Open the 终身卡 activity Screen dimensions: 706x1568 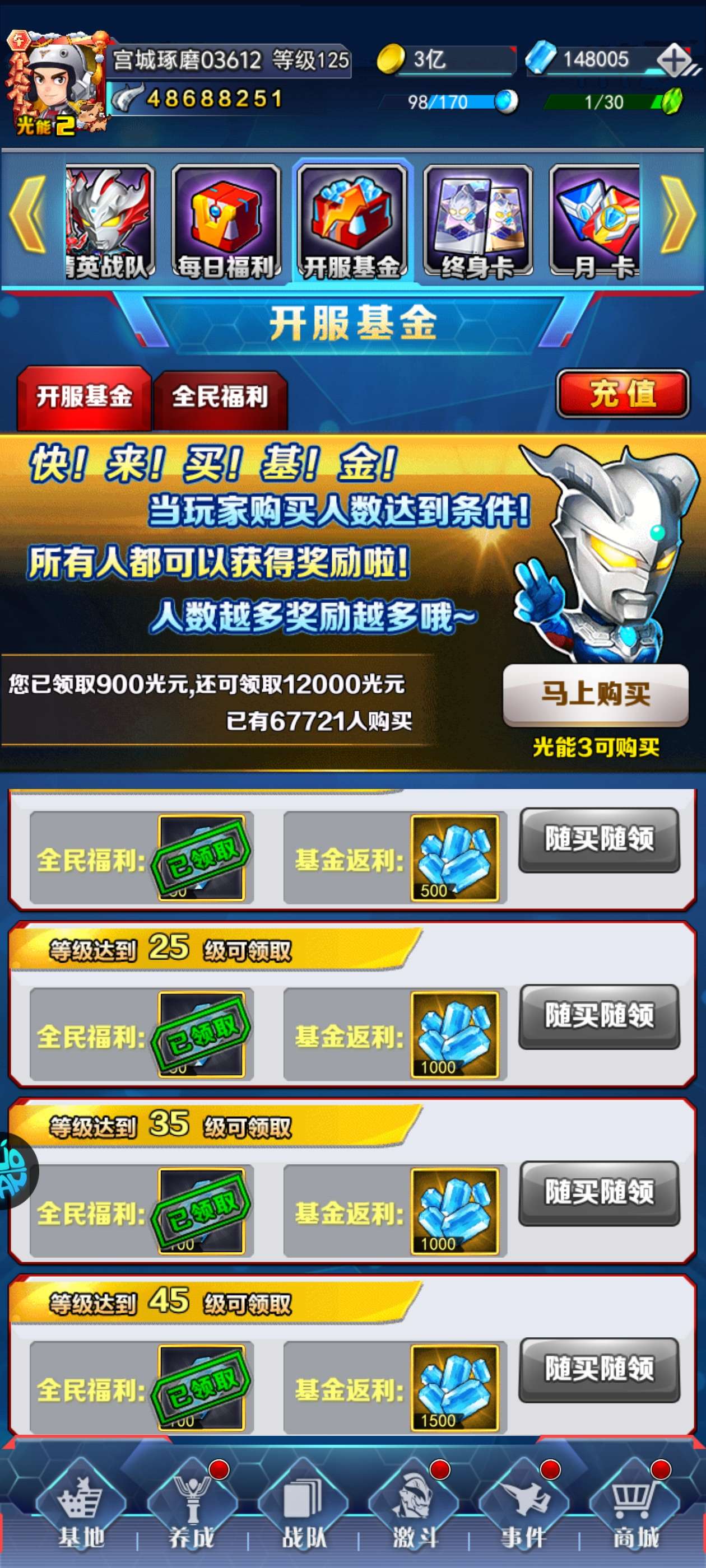pyautogui.click(x=478, y=222)
